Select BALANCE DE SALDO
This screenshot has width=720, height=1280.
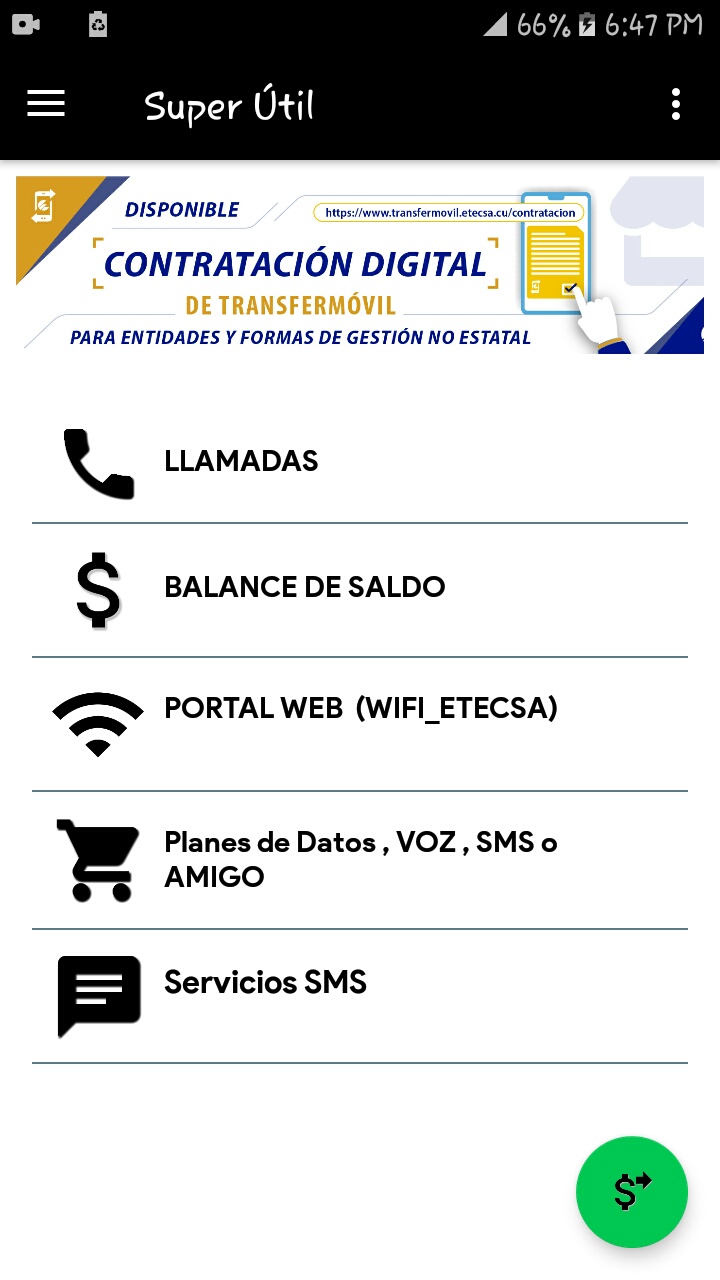(360, 588)
